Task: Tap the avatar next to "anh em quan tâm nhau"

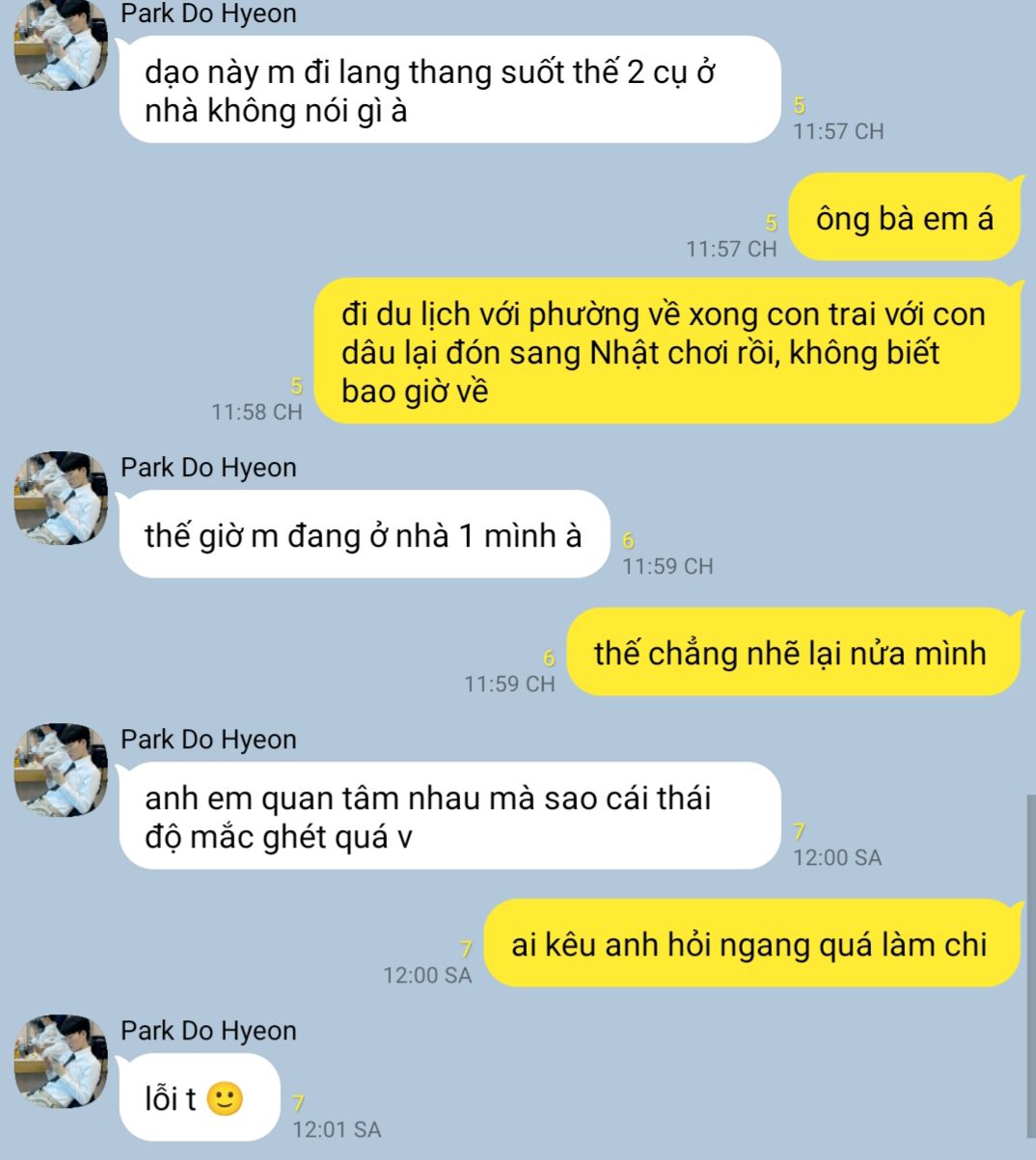Action: [x=61, y=769]
